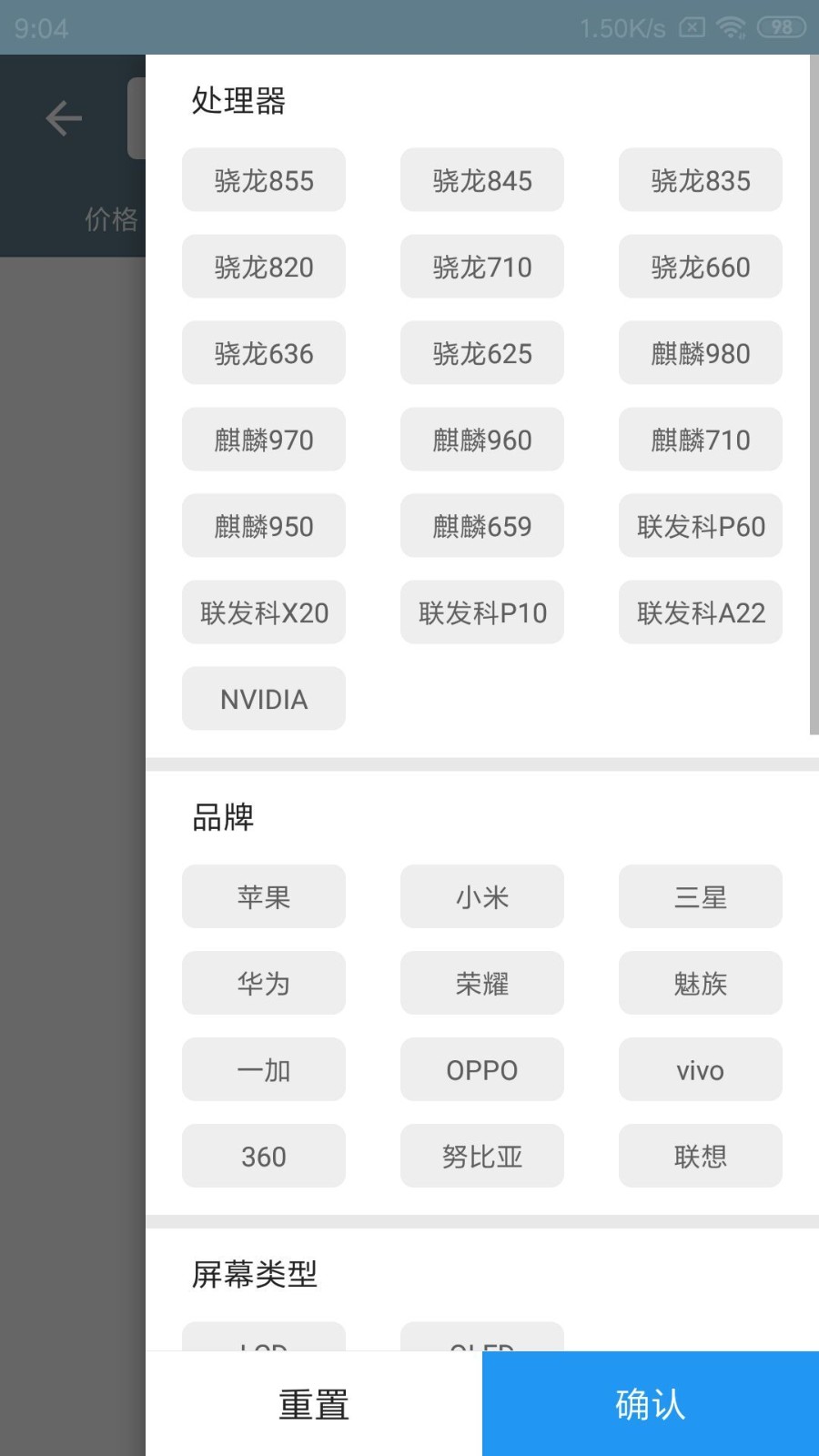Pick 骁龙710 processor option

(x=482, y=267)
